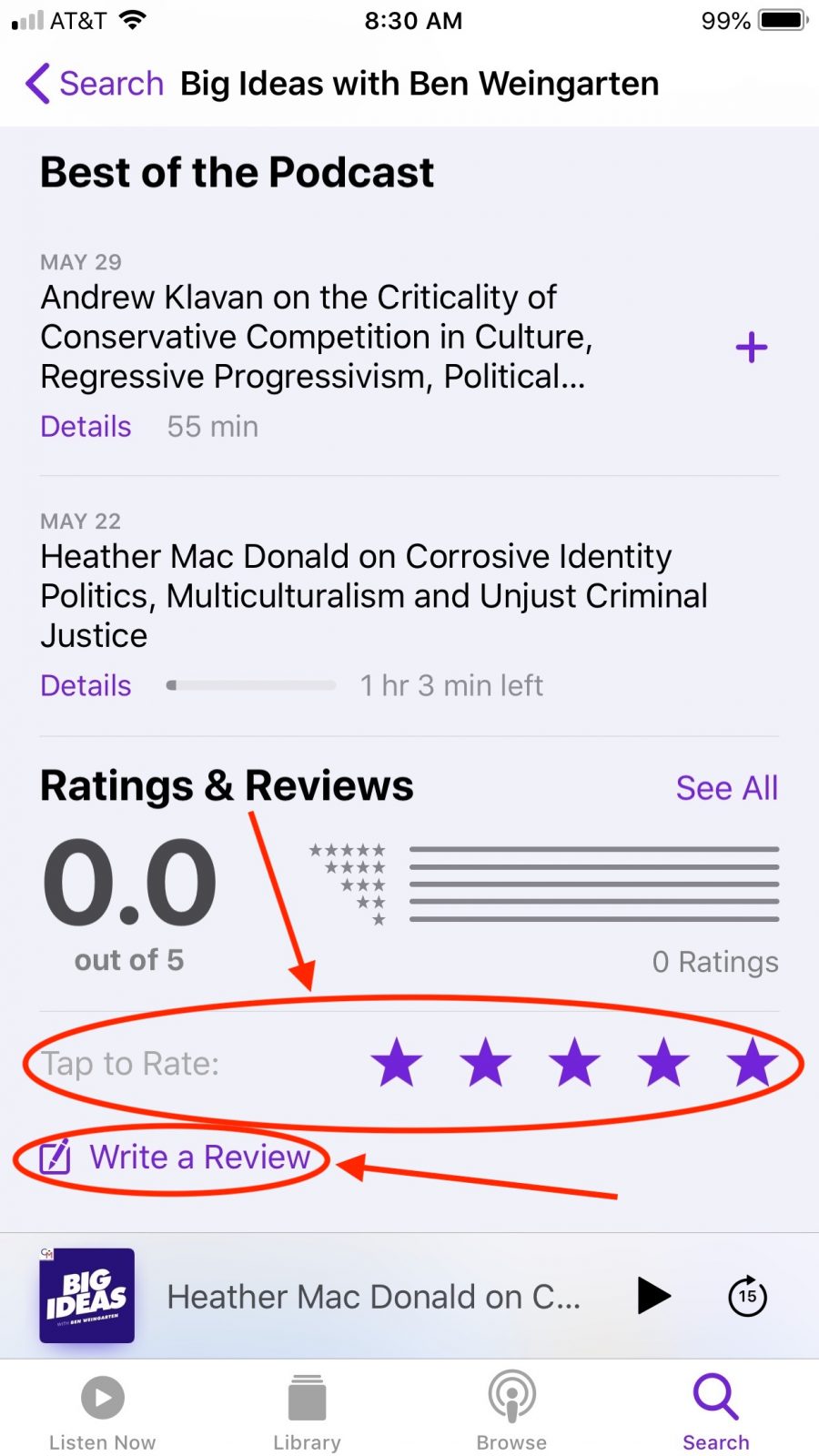The image size is (819, 1456).
Task: Switch to the Listen Now tab
Action: point(102,1411)
